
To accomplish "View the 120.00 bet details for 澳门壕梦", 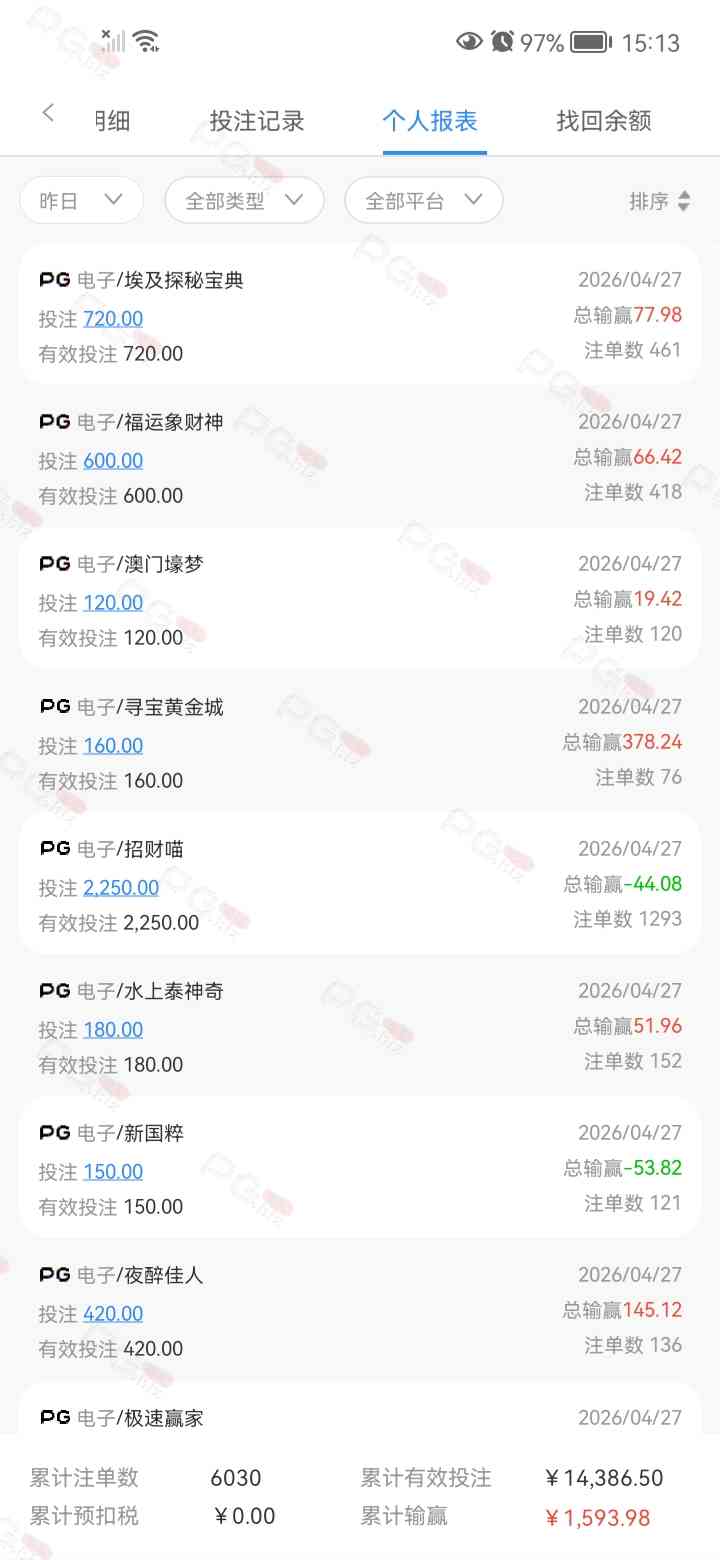I will point(113,603).
